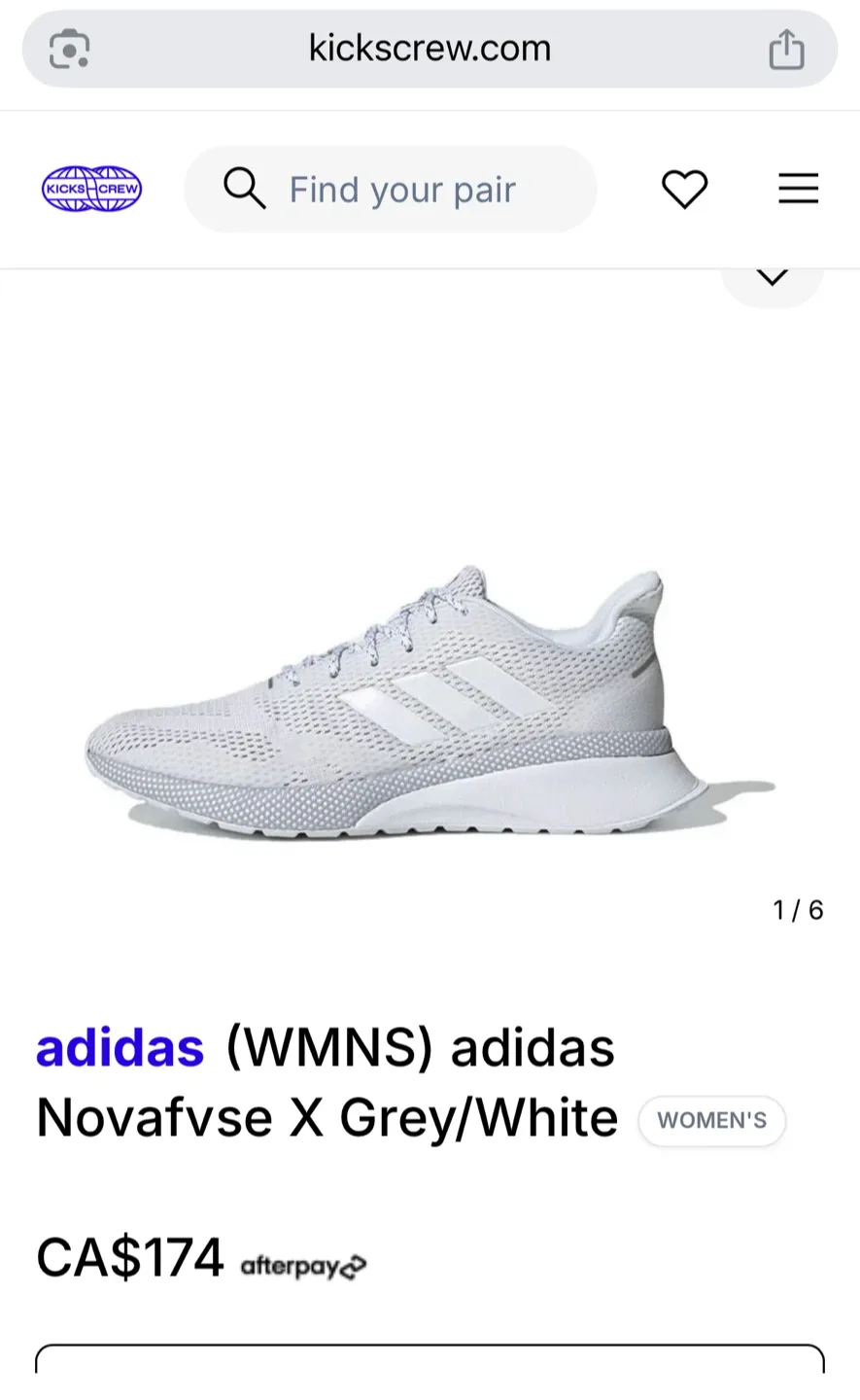Click the KICKS CREW globe logo
The height and width of the screenshot is (1400, 860).
[x=90, y=189]
